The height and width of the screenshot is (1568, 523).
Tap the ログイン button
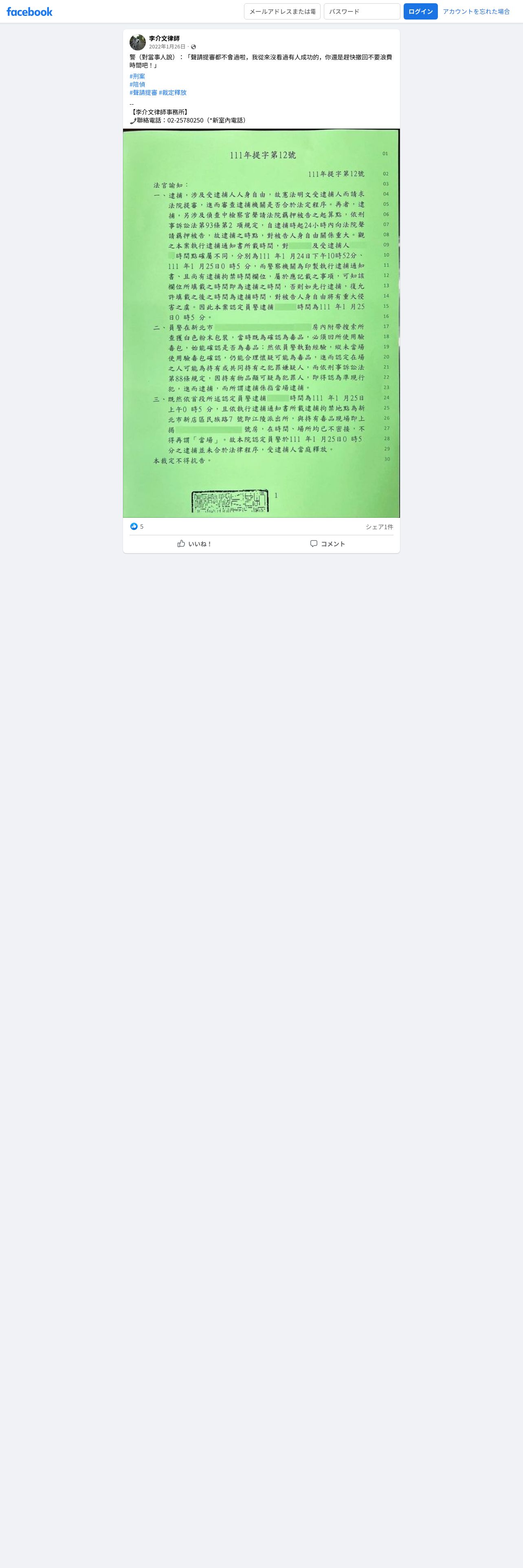coord(420,11)
